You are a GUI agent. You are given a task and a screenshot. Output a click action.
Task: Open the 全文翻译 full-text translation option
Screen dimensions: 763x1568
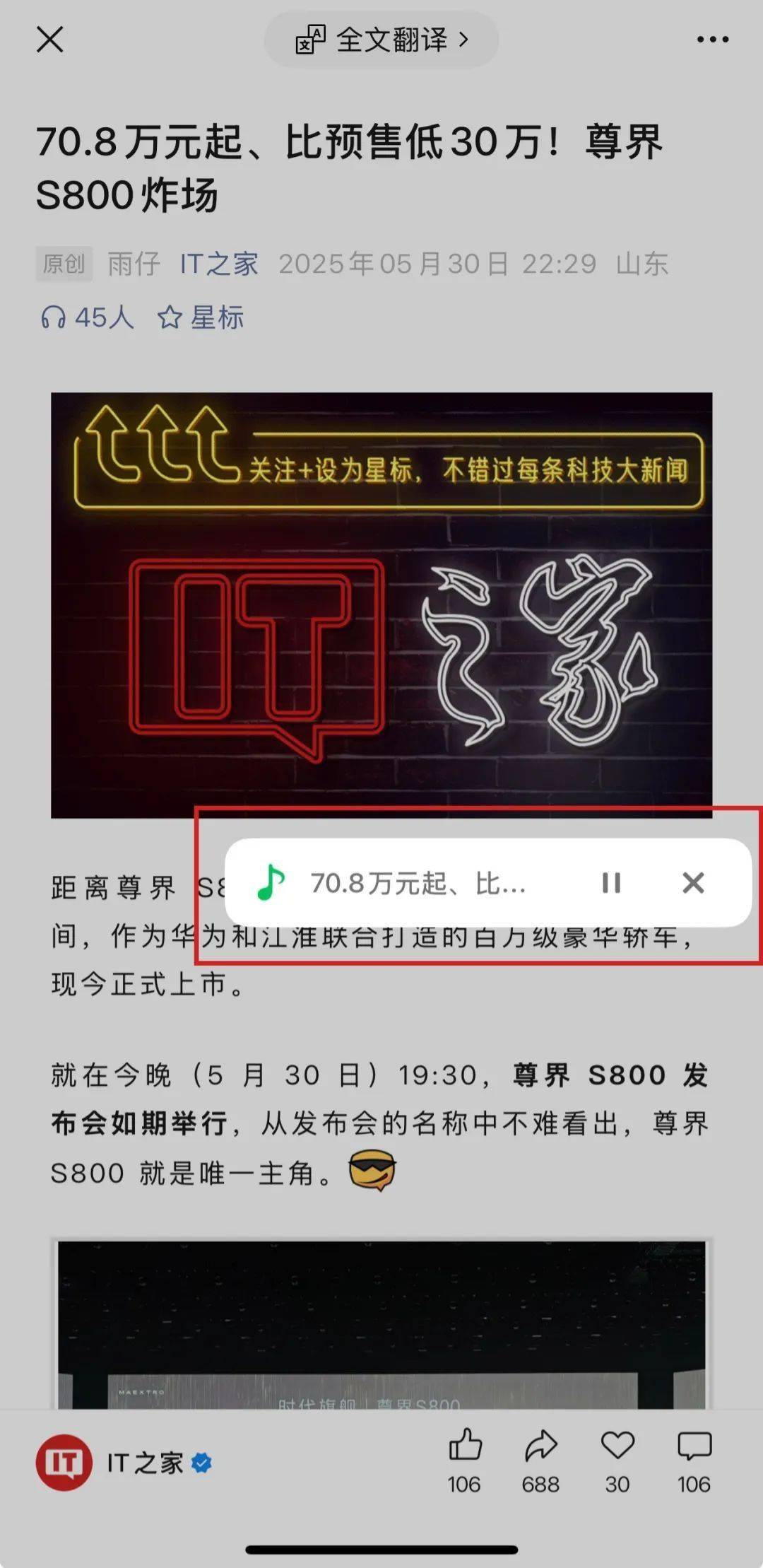[381, 40]
